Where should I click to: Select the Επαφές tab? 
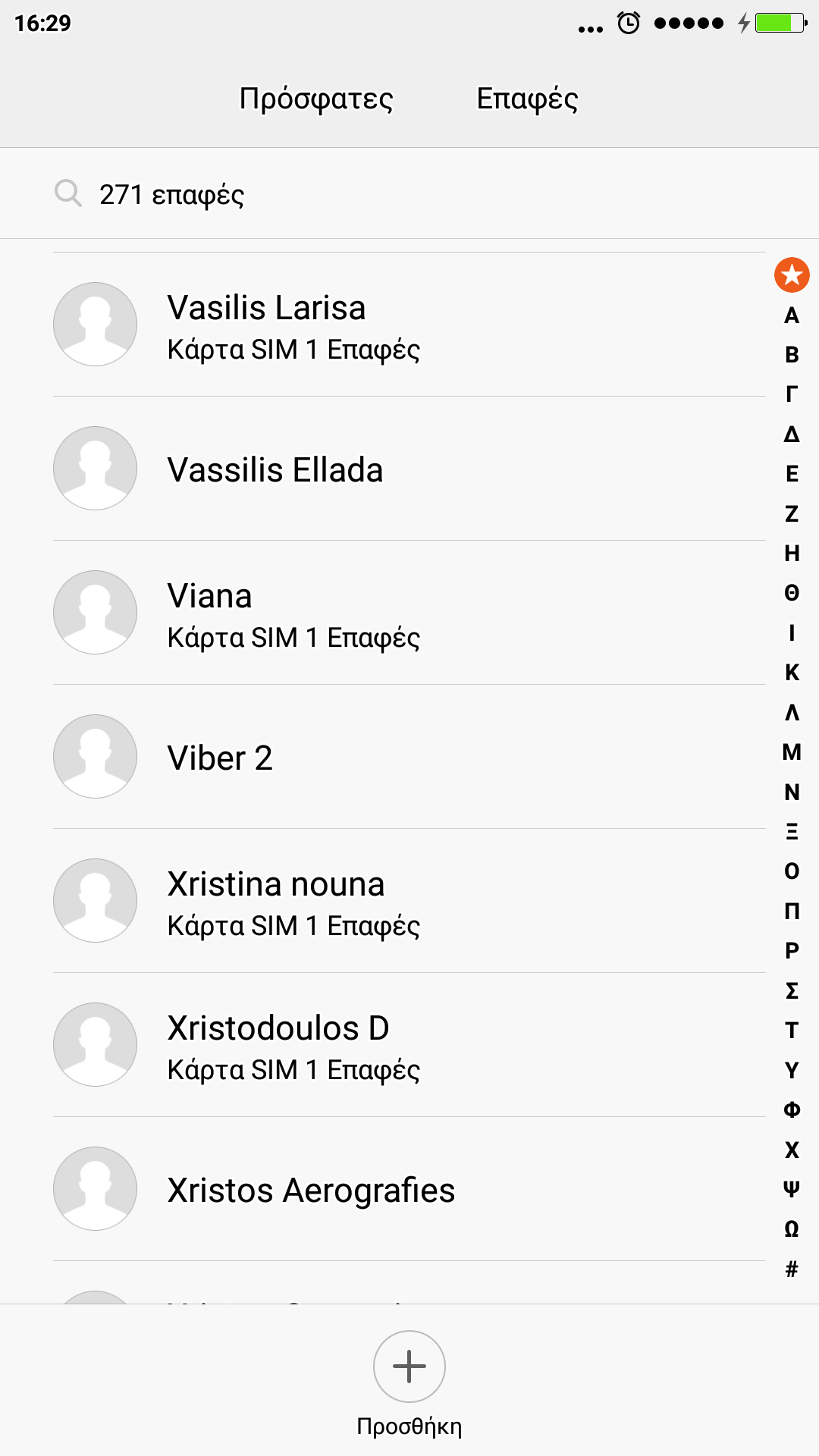click(527, 99)
